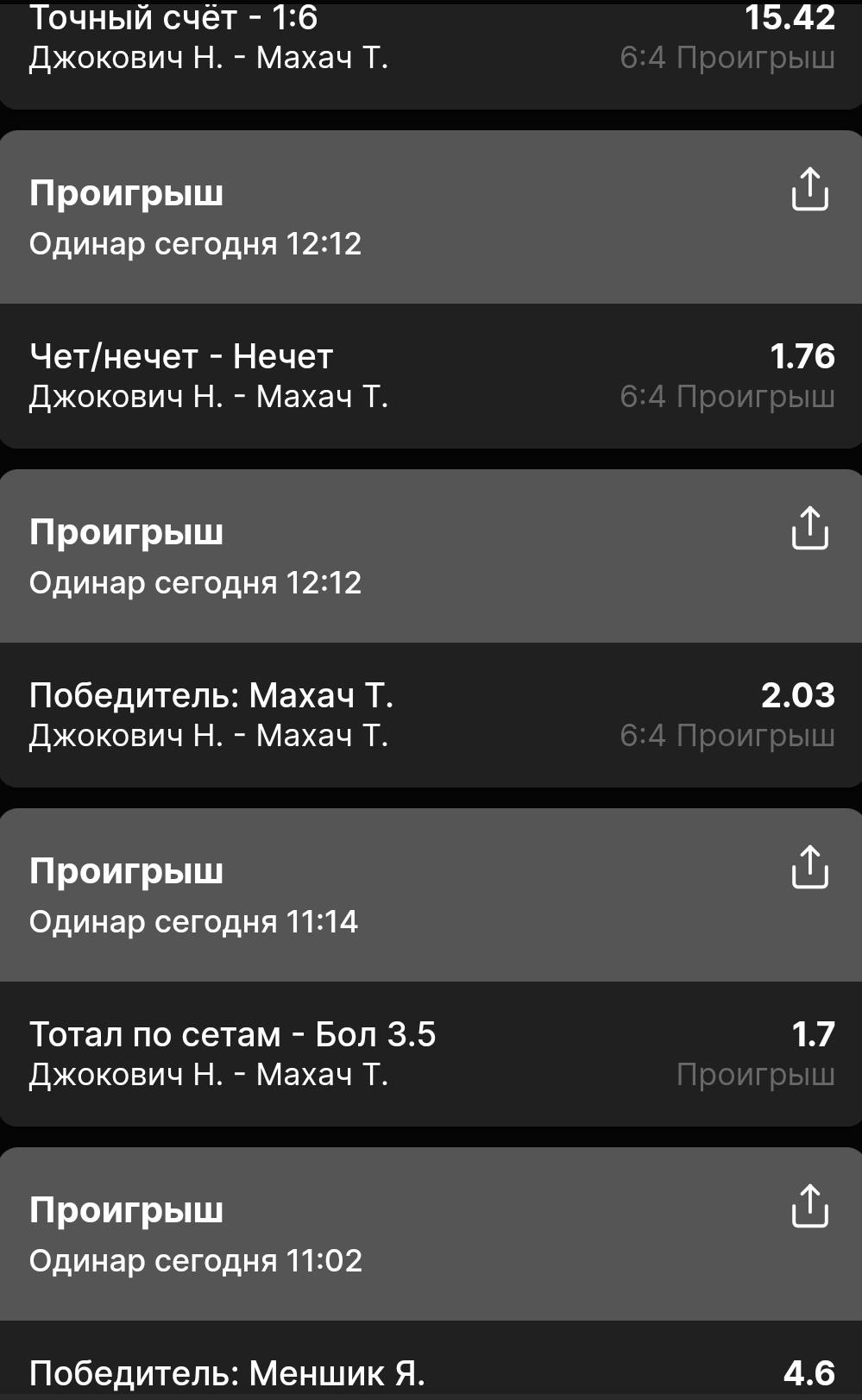Screen dimensions: 862x1400
Task: Share the Тотал по сетам bet
Action: tap(809, 867)
